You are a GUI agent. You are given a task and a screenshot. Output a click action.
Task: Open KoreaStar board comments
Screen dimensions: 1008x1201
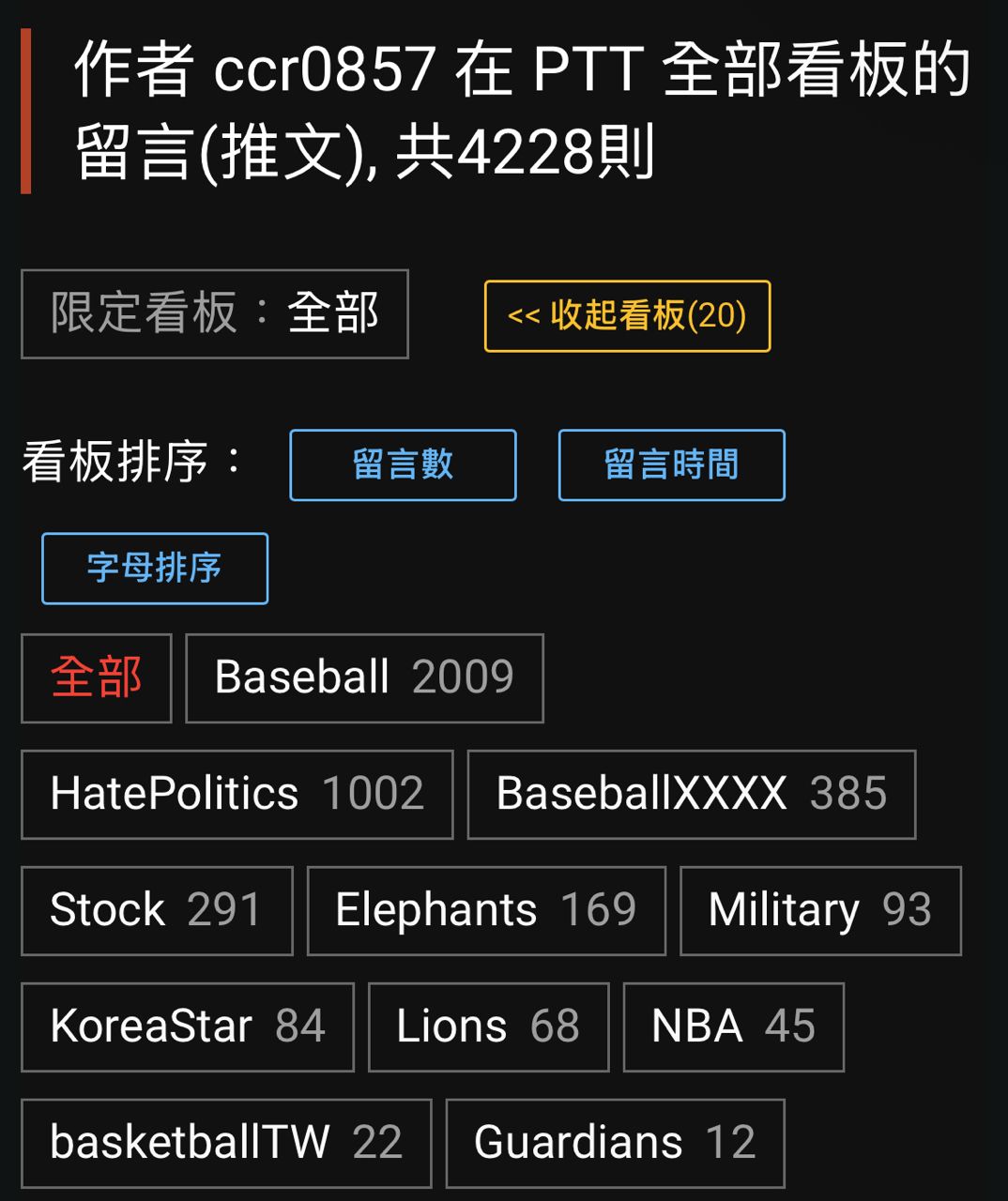(x=188, y=1027)
